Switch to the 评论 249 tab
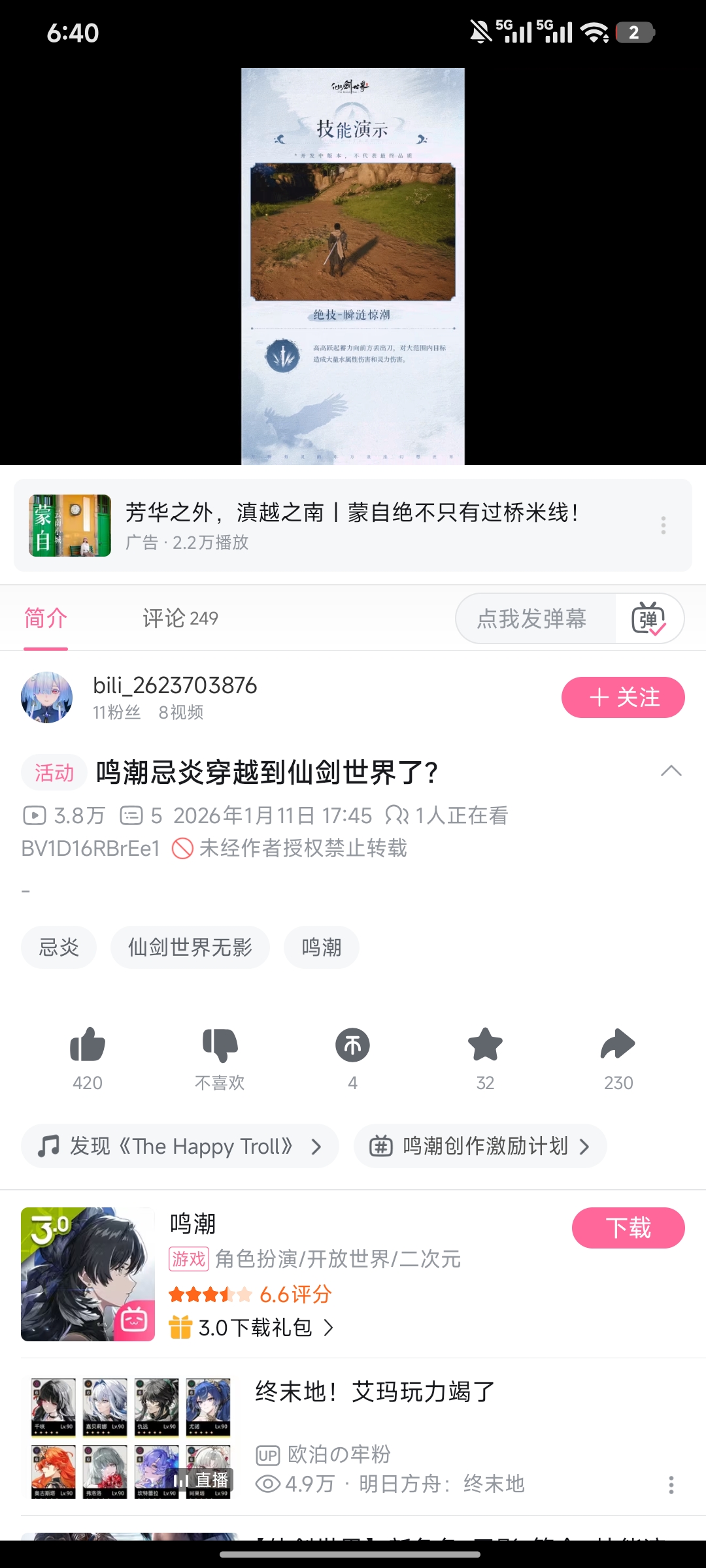This screenshot has width=706, height=1568. pyautogui.click(x=180, y=618)
